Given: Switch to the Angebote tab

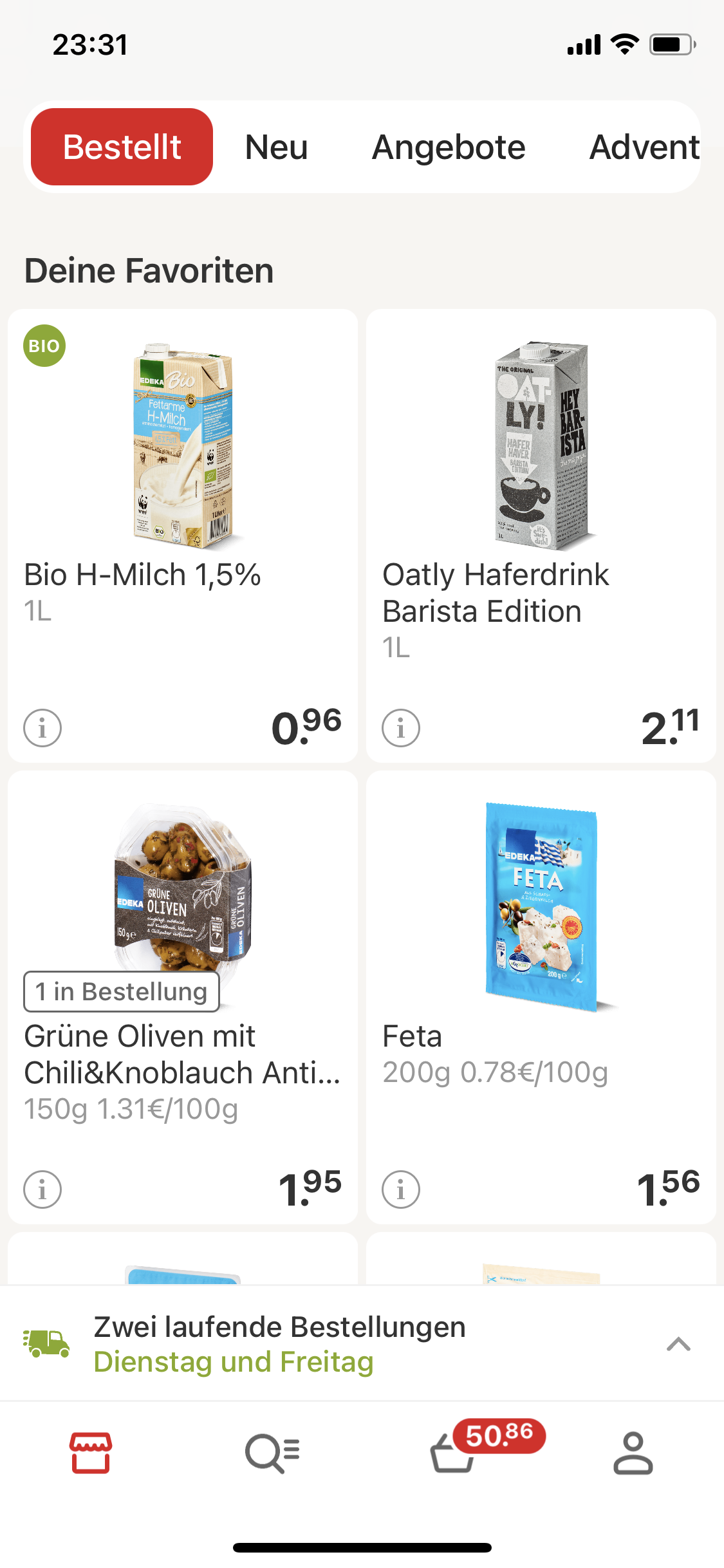Looking at the screenshot, I should click(449, 147).
